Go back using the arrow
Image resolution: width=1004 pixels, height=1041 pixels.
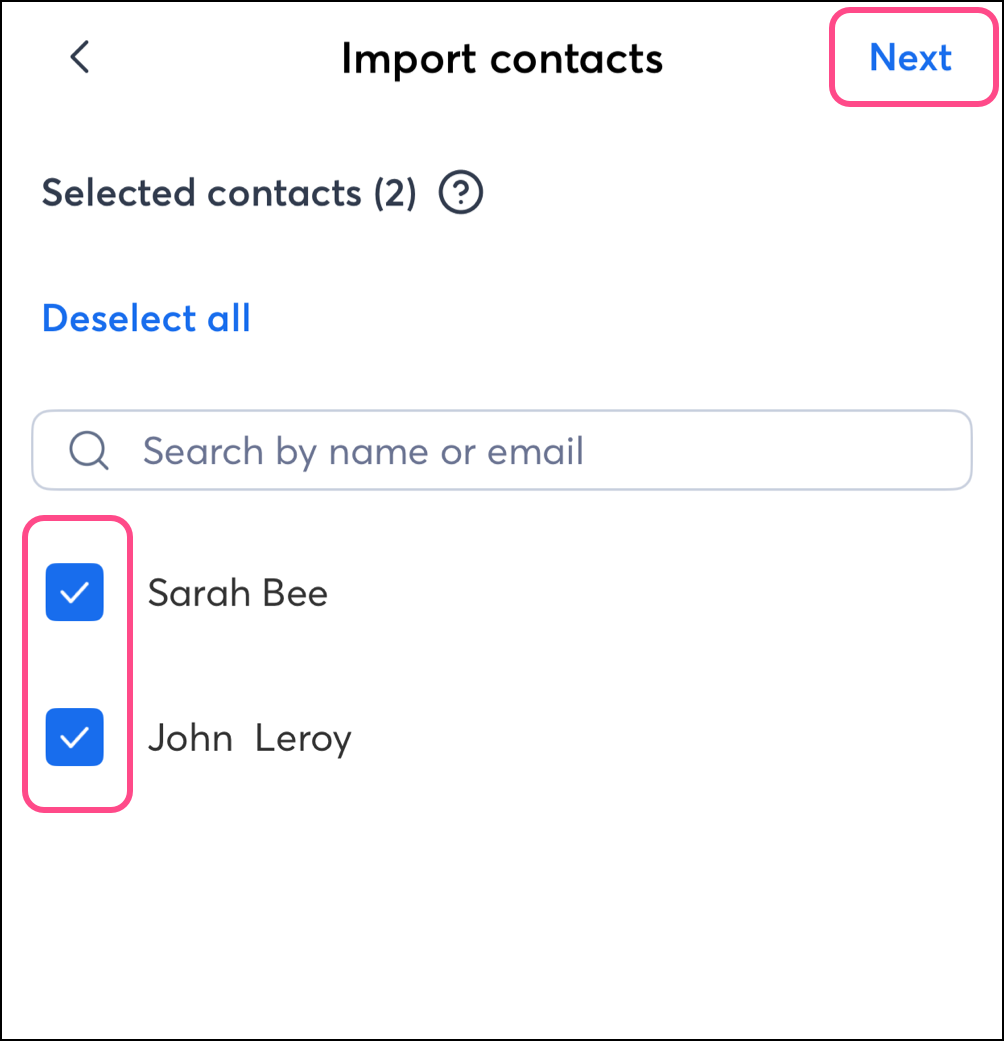(x=80, y=57)
